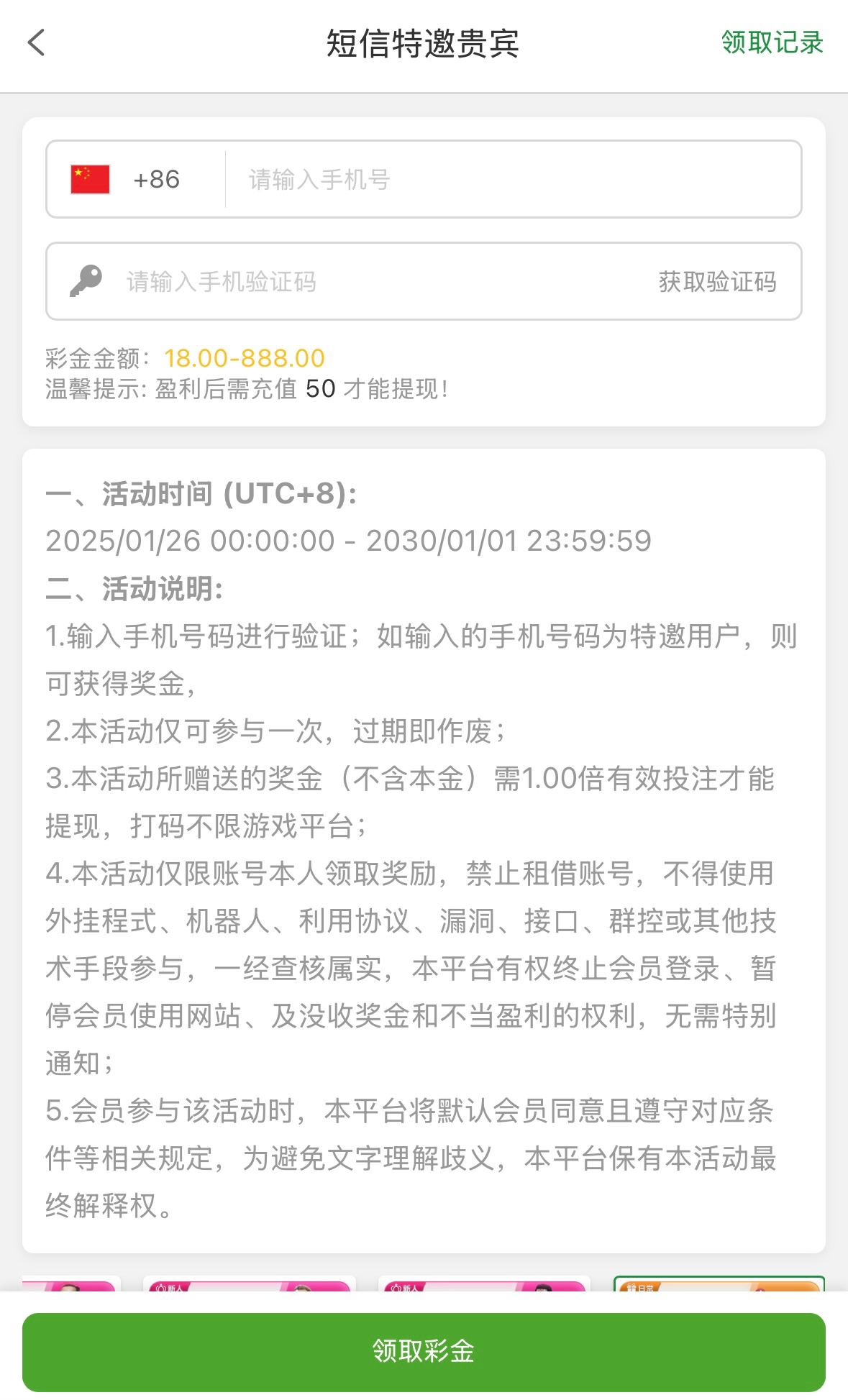Tap 获取验证码 to request a code
848x1400 pixels.
coord(717,281)
